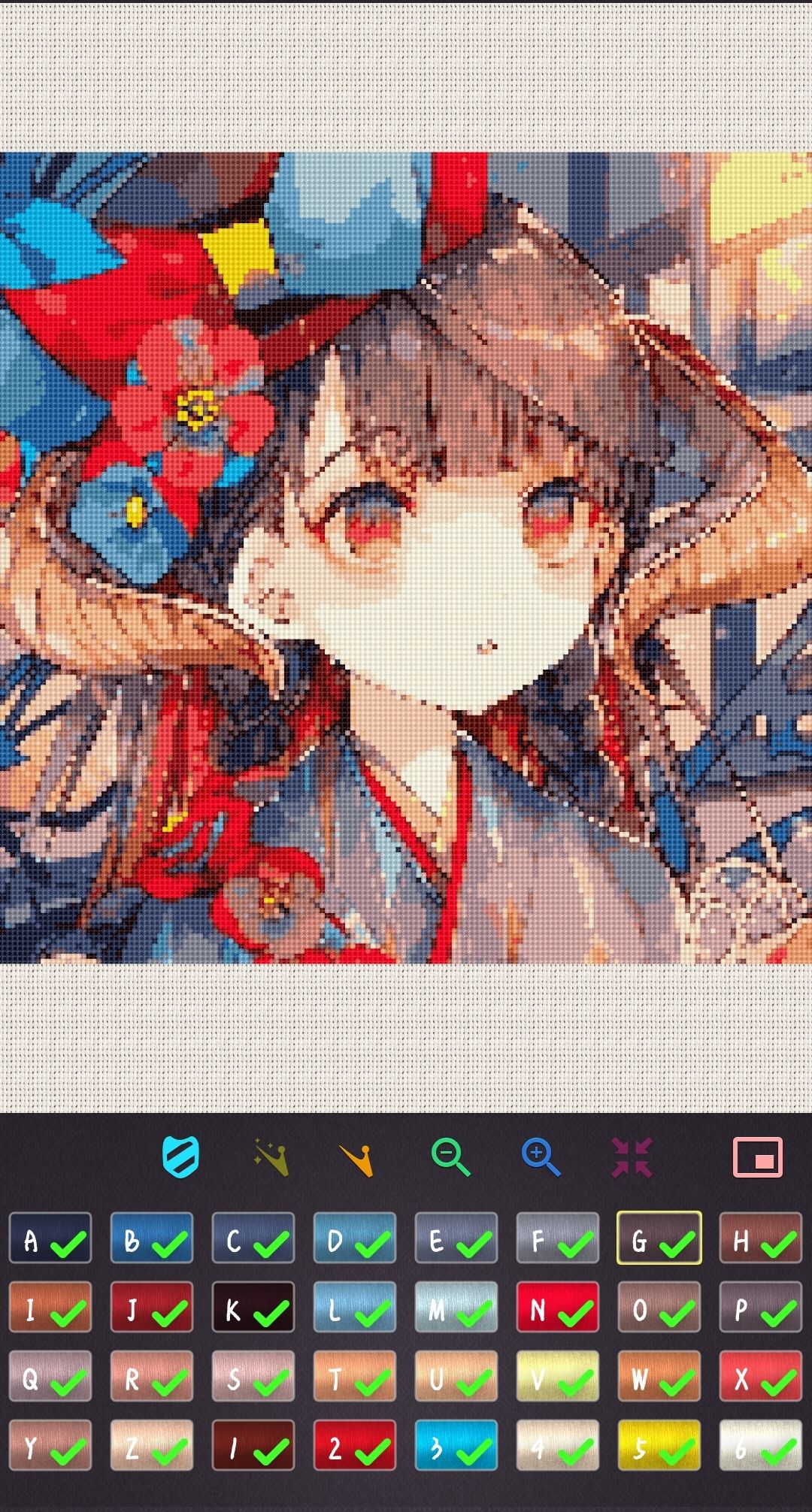Pick the white swatch 6
812x1512 pixels.
click(x=761, y=1445)
